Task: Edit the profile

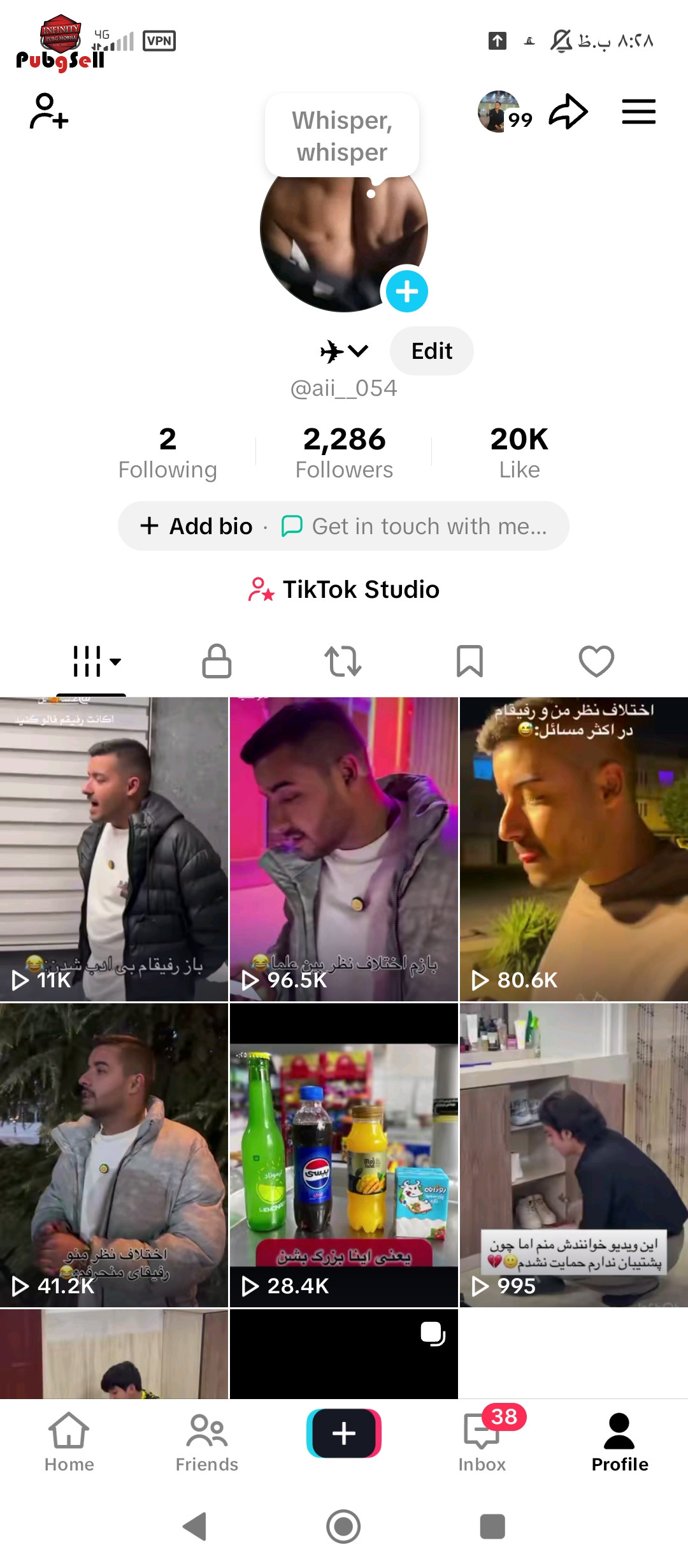Action: tap(431, 351)
